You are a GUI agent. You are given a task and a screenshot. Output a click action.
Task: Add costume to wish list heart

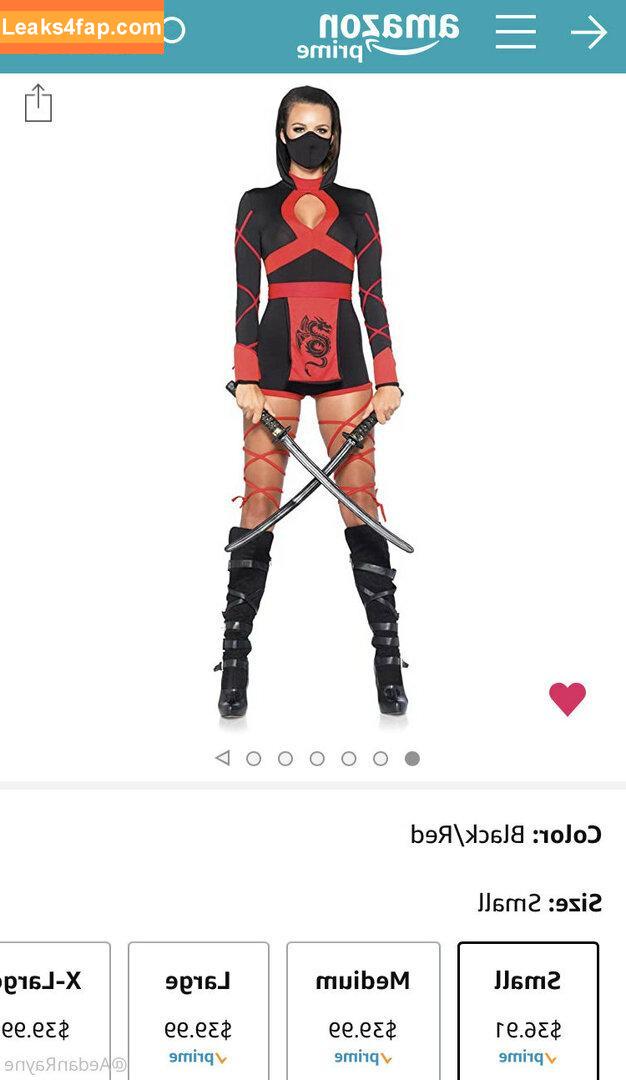click(x=567, y=698)
